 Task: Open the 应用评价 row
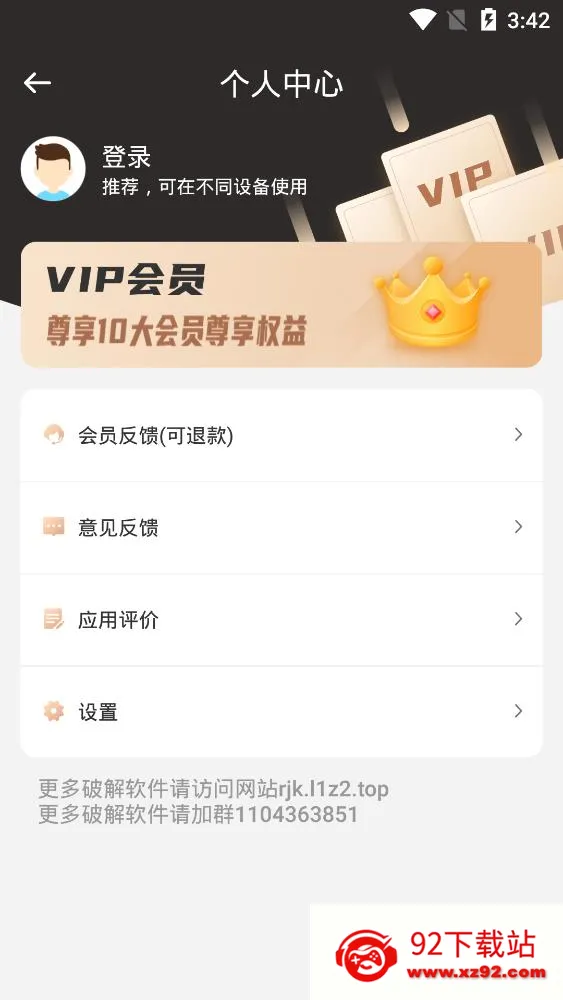[x=281, y=620]
